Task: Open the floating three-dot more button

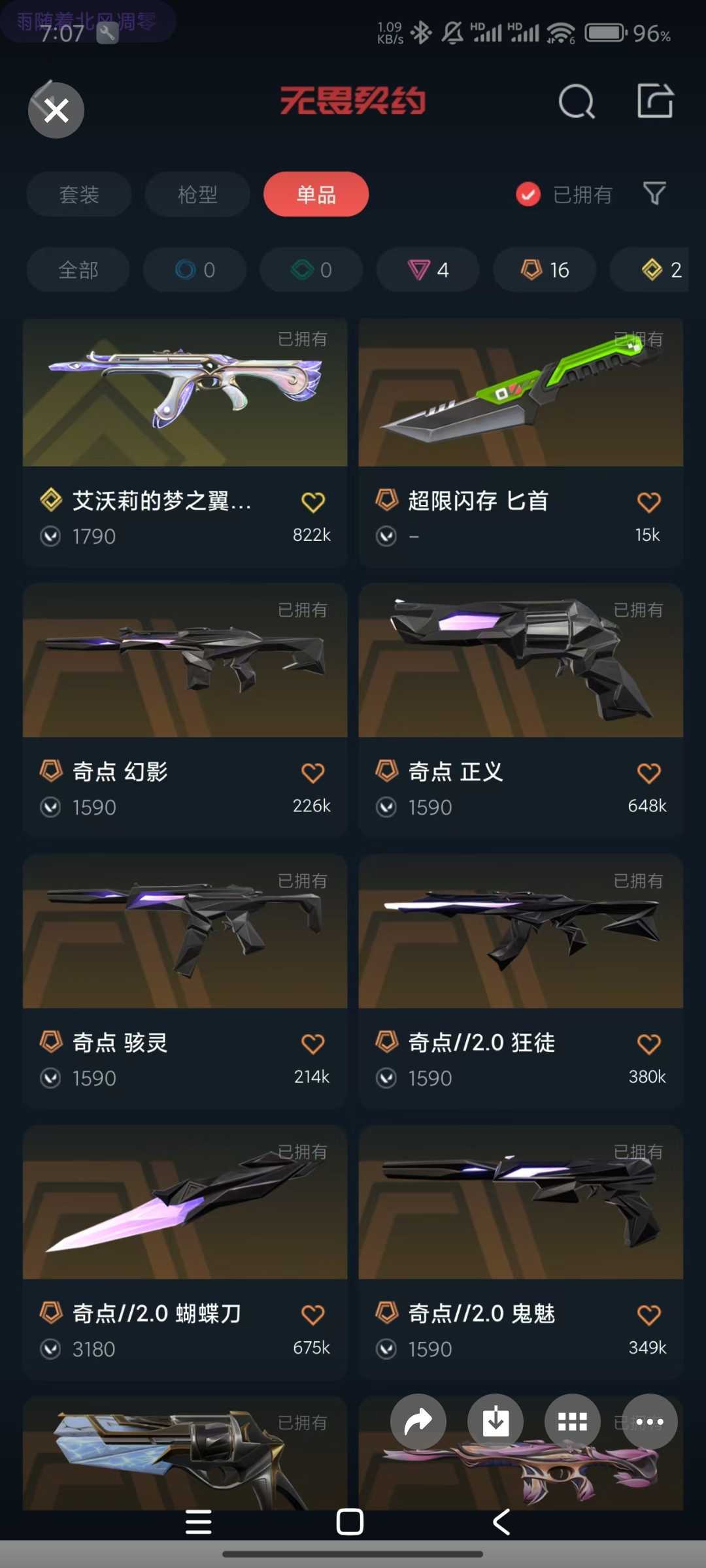Action: point(650,1422)
